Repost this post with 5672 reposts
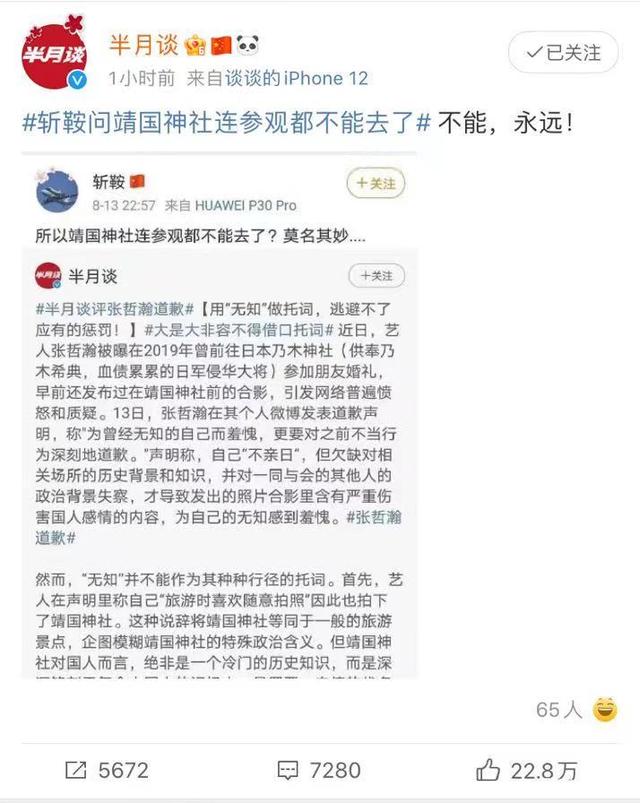 pyautogui.click(x=106, y=769)
